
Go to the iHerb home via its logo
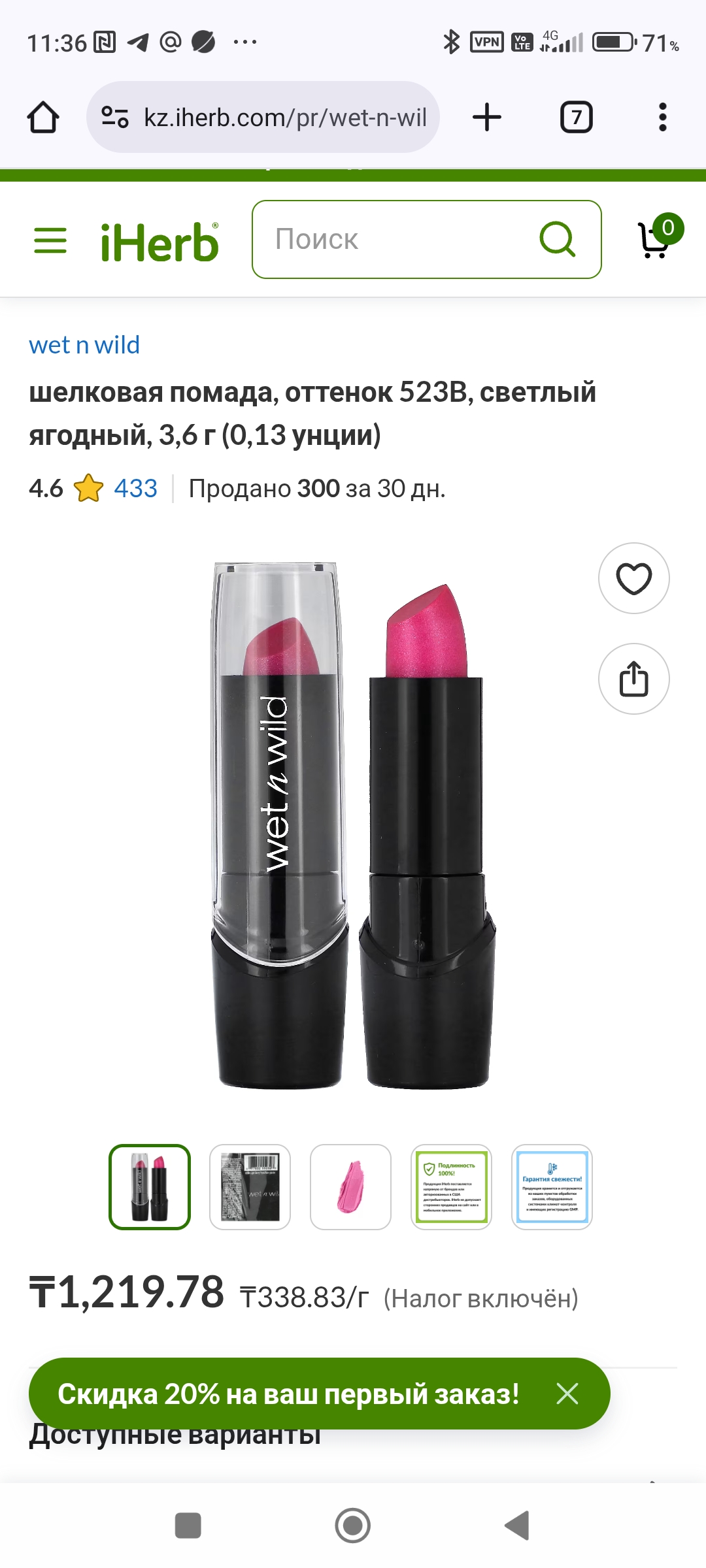tap(160, 242)
